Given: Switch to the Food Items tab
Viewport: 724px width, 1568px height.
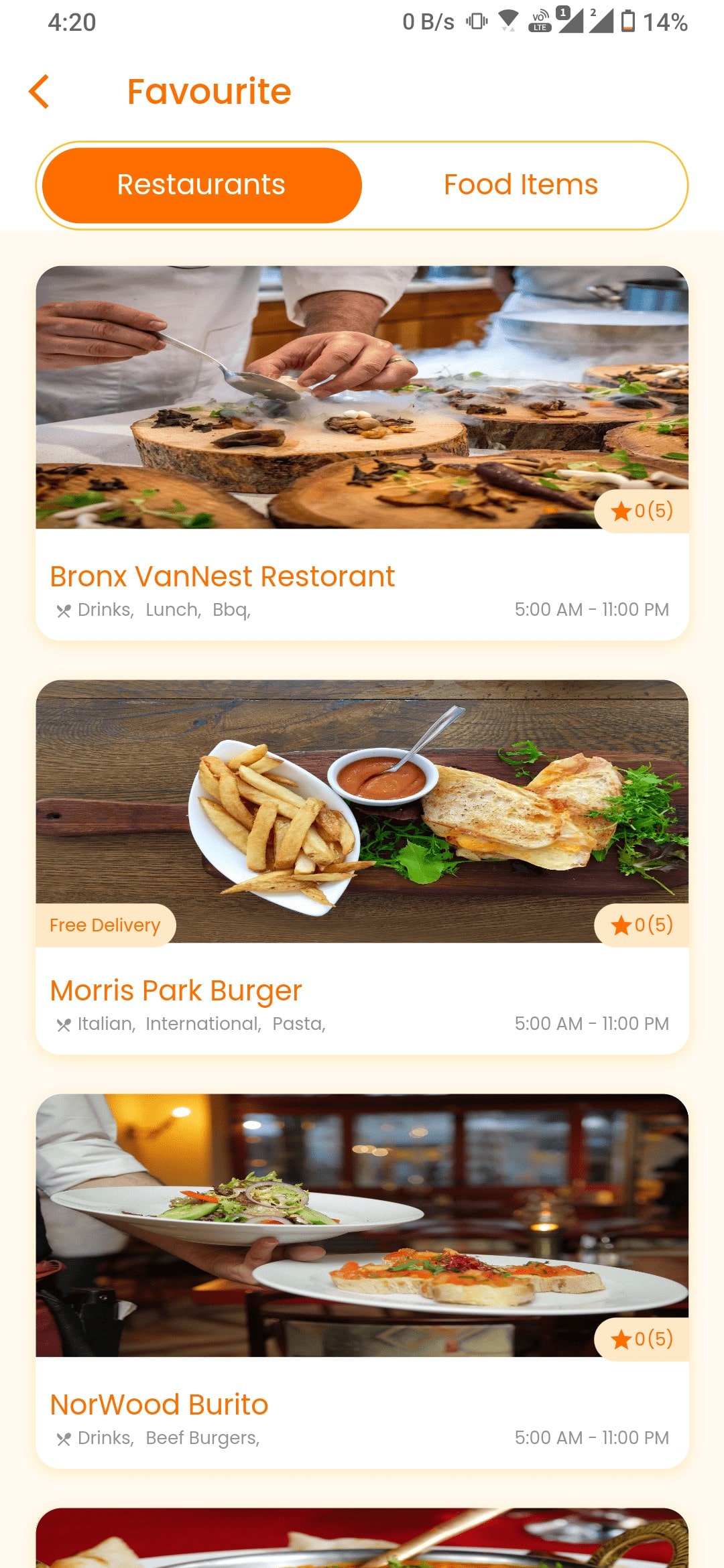Looking at the screenshot, I should (520, 185).
